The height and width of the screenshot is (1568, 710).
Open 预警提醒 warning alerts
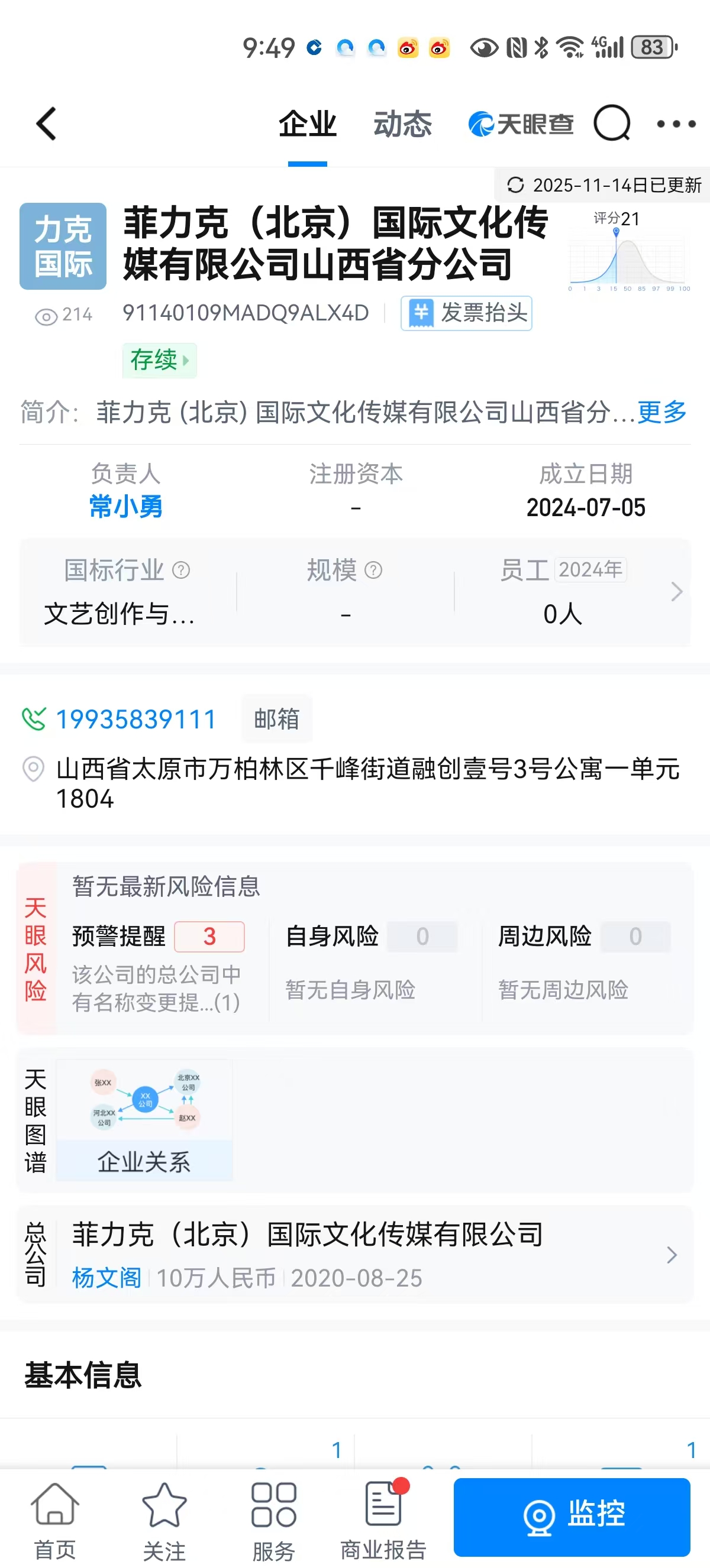[x=157, y=936]
